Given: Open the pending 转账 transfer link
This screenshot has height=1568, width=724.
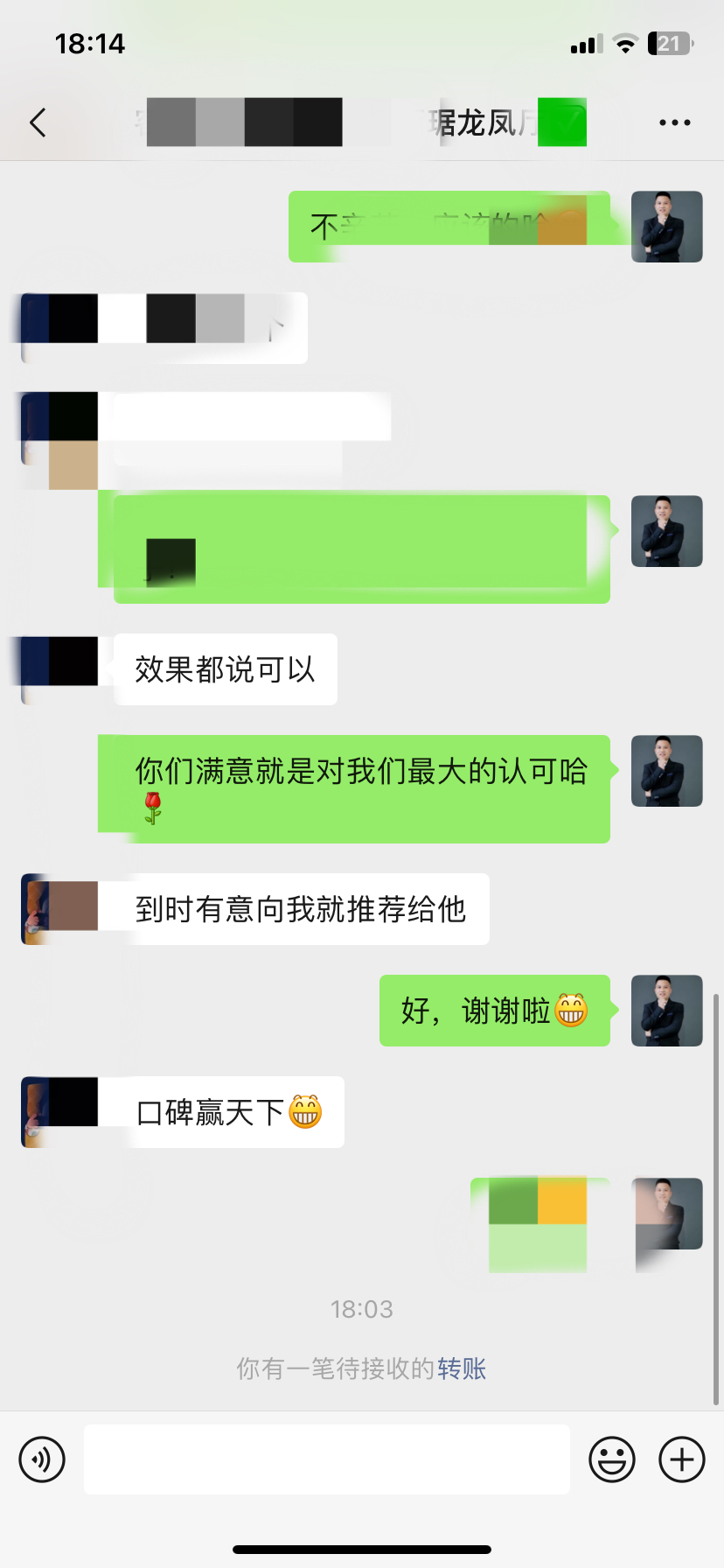Looking at the screenshot, I should click(462, 1368).
